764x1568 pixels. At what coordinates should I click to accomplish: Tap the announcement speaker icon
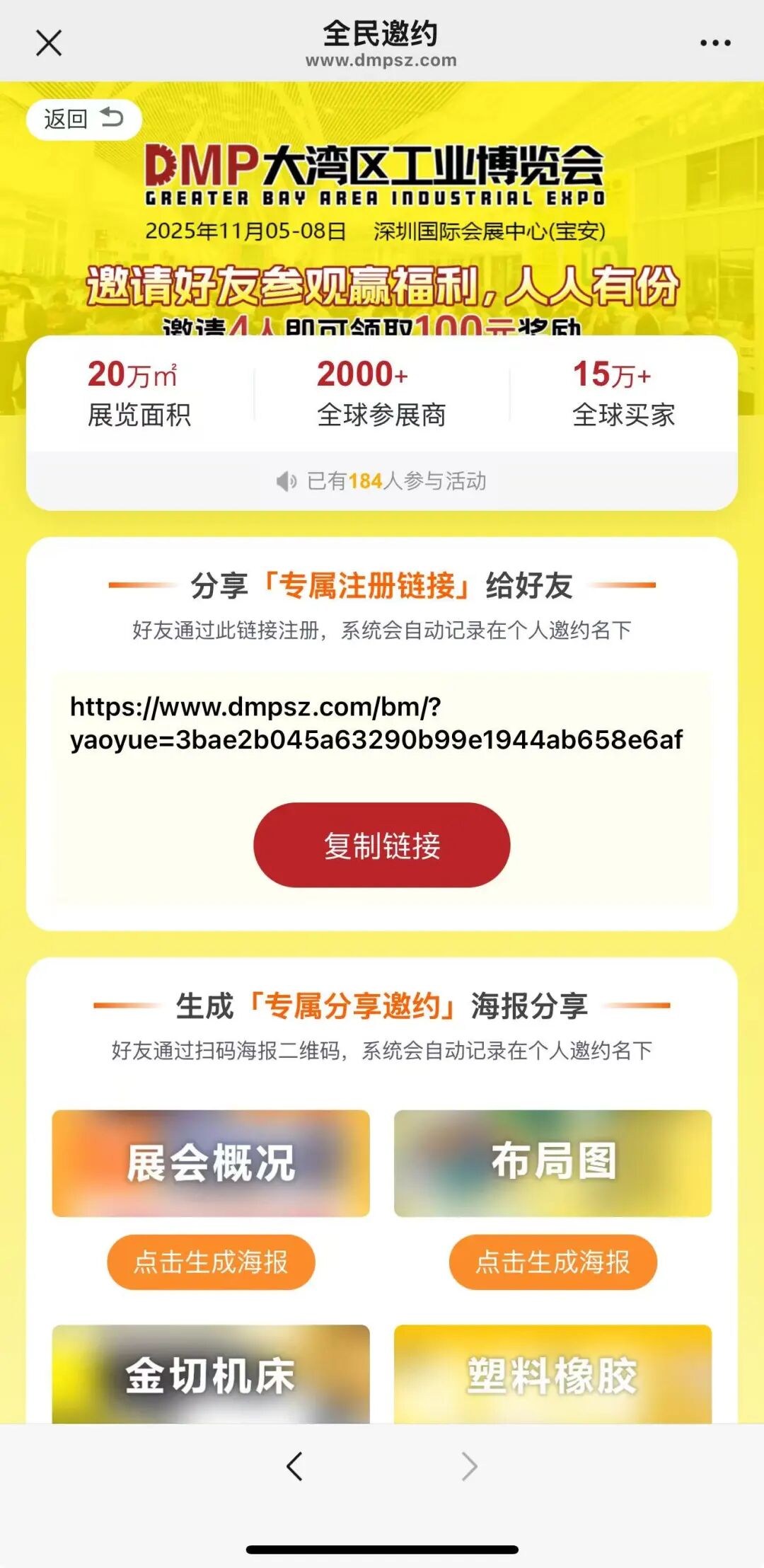[x=286, y=483]
